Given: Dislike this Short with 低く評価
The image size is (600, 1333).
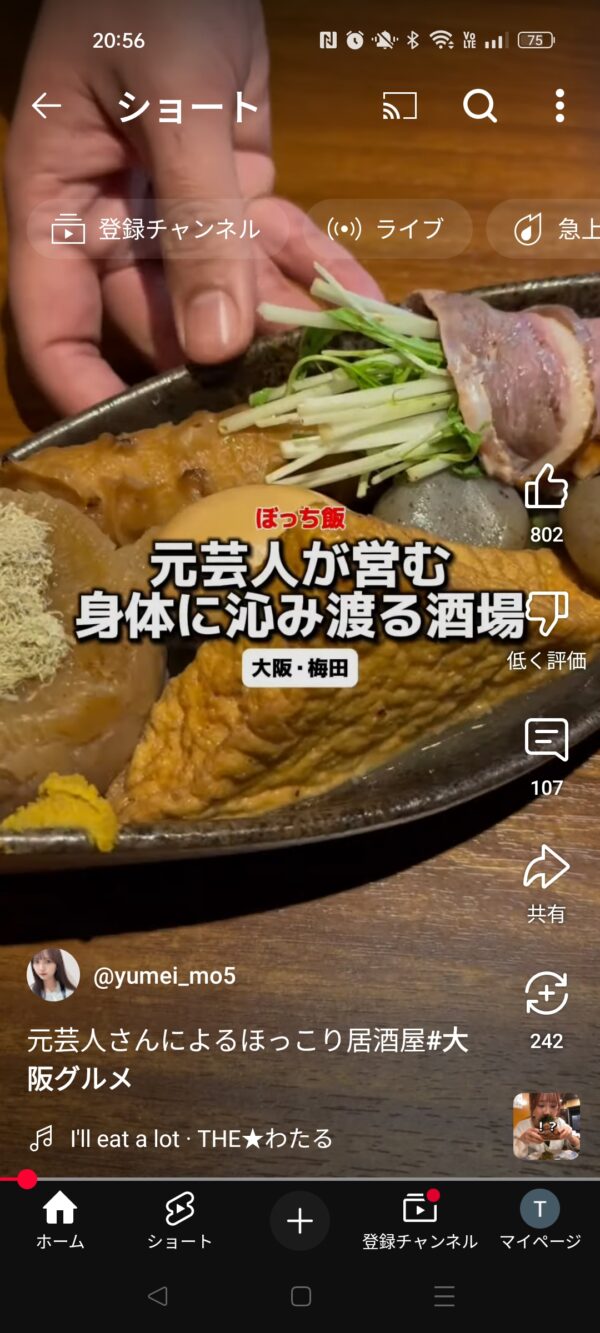Looking at the screenshot, I should point(546,614).
